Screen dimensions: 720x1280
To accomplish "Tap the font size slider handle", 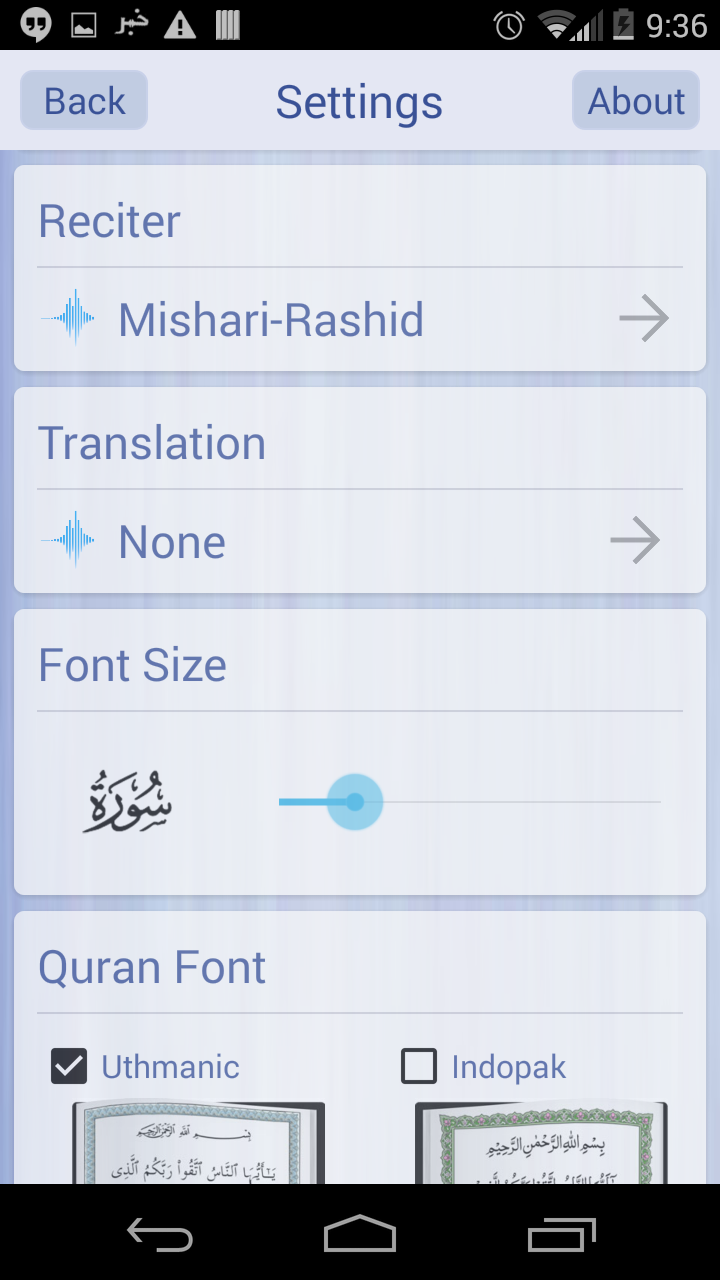I will [354, 802].
